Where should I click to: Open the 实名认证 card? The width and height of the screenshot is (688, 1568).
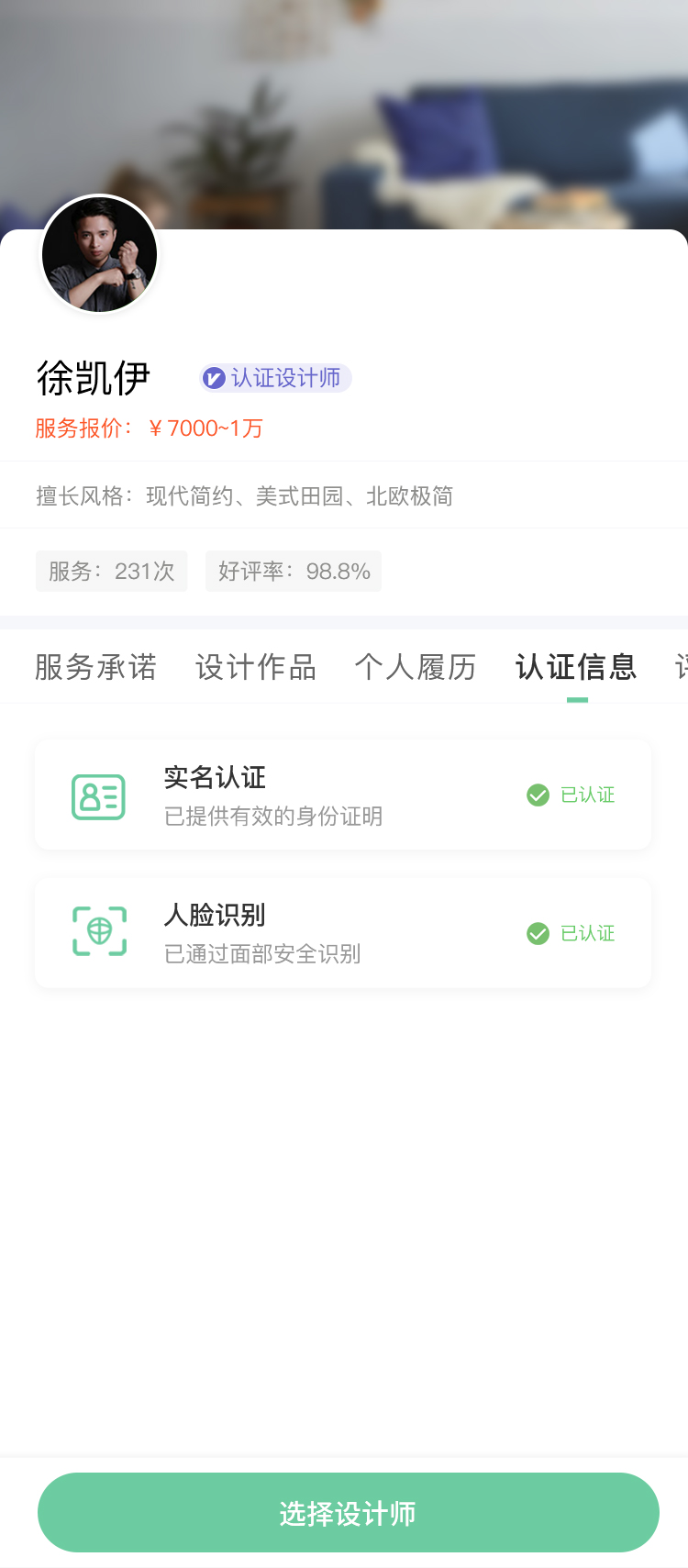[343, 795]
